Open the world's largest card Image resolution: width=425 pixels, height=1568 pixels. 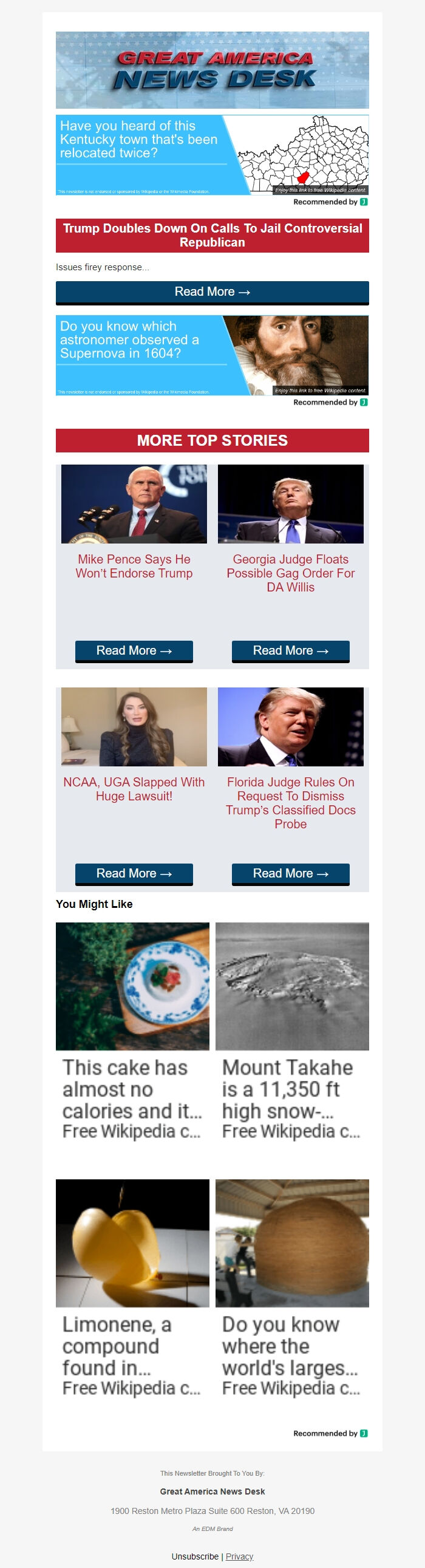click(x=292, y=1292)
